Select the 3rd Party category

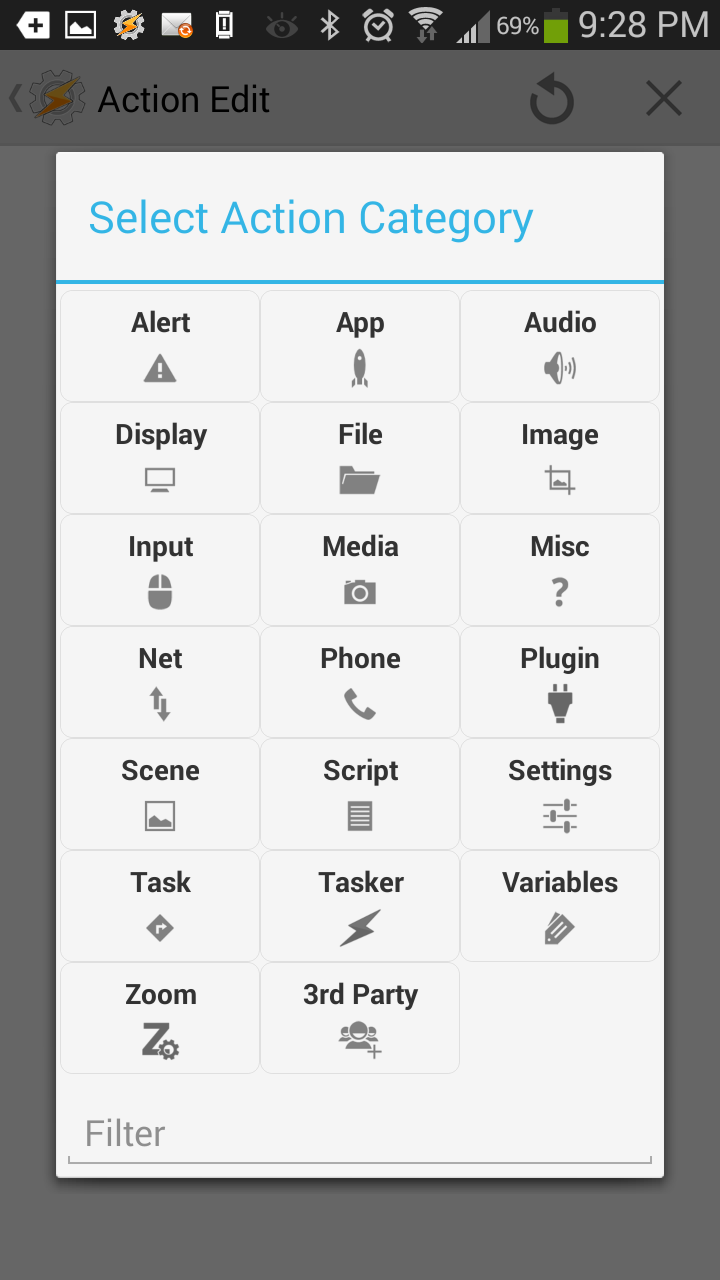pos(360,1018)
